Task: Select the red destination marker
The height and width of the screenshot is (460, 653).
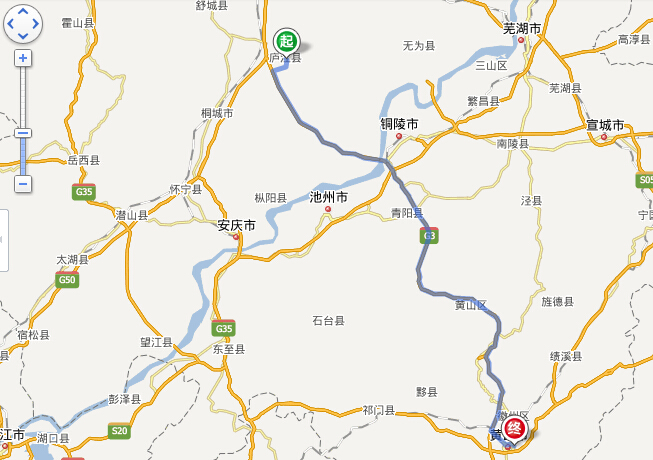Action: point(515,429)
